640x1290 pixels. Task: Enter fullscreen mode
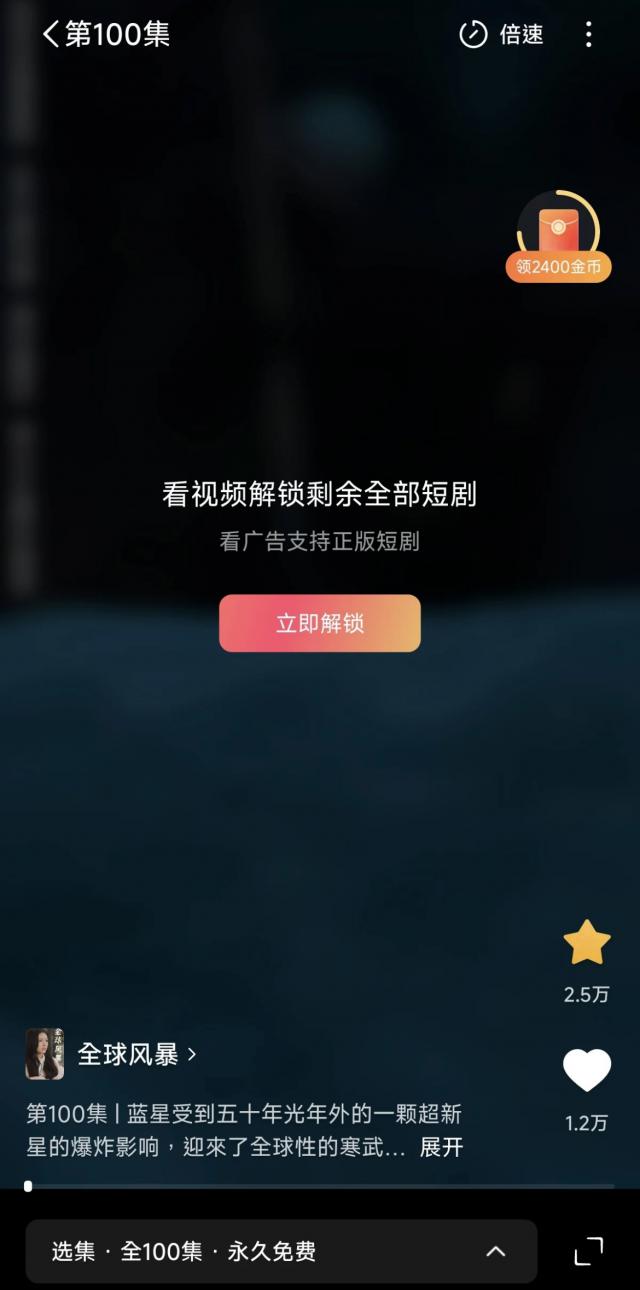[x=589, y=1251]
